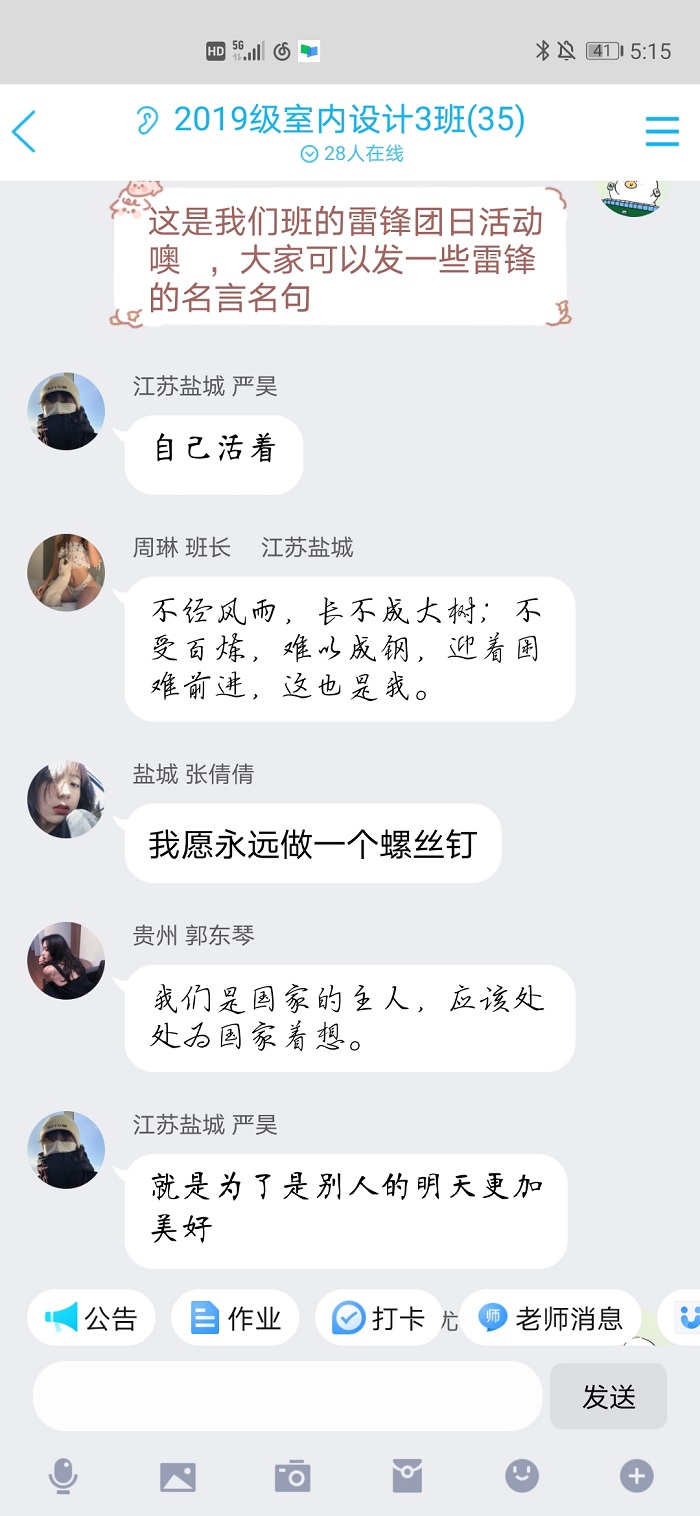Open more options with the plus icon
This screenshot has height=1516, width=700.
coord(636,1475)
